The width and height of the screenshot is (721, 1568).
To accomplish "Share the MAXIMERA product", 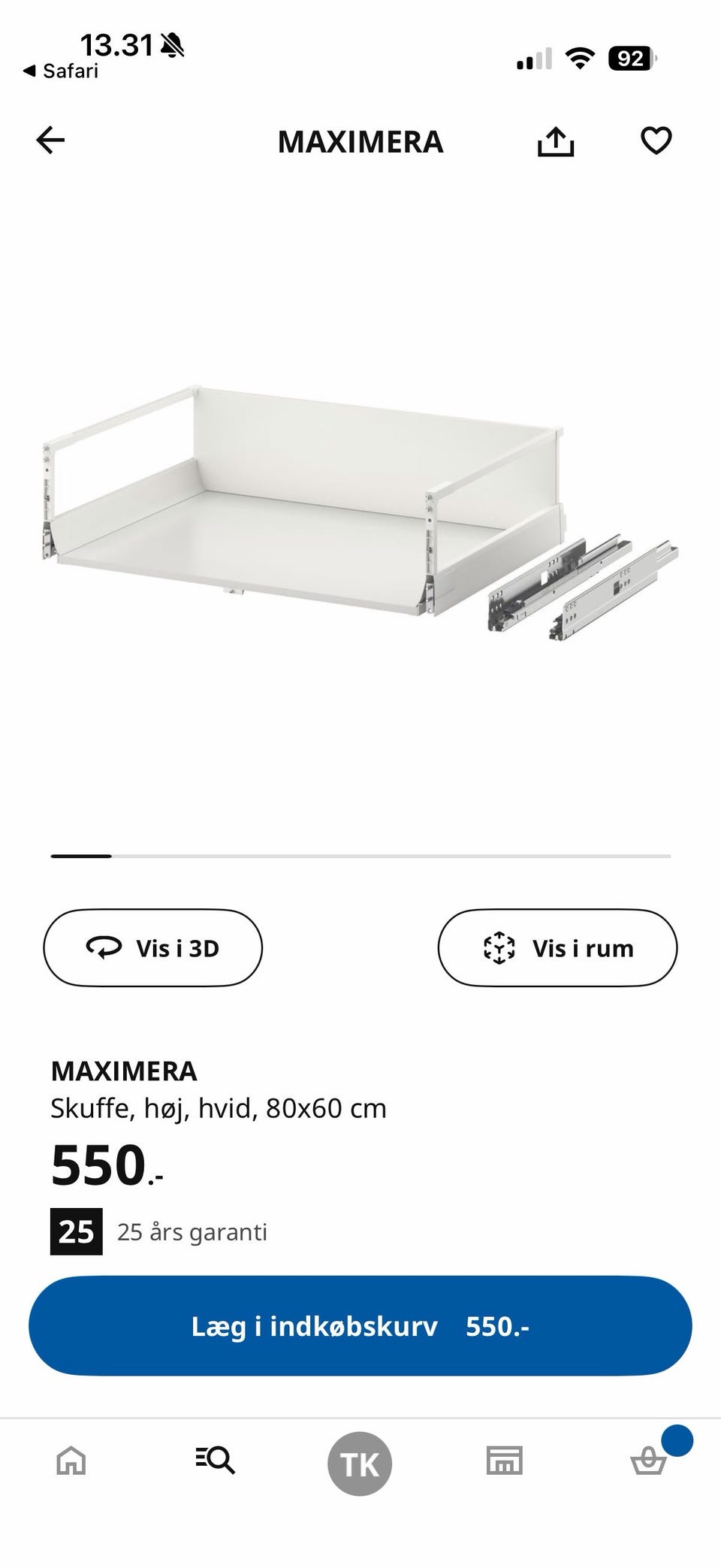I will 555,141.
